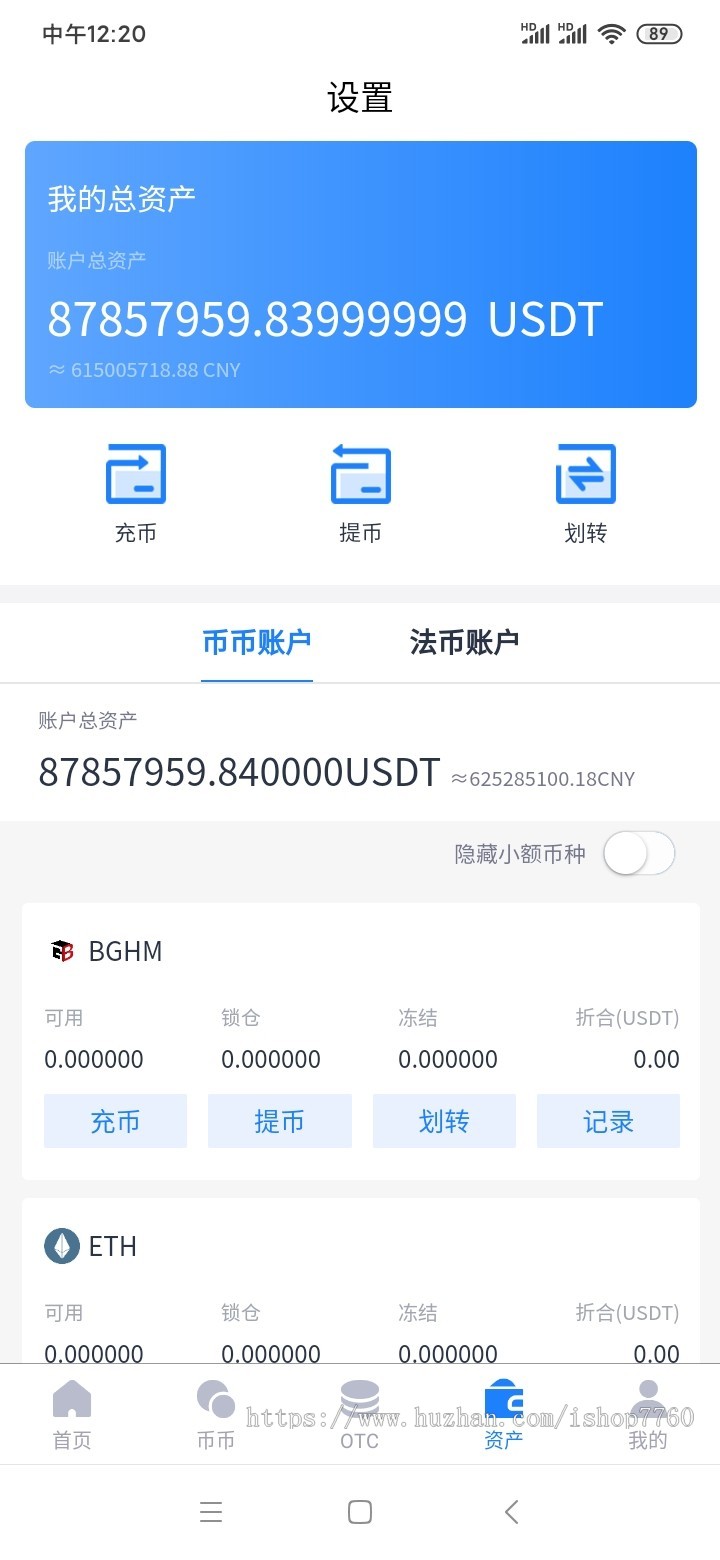Tap the BGHM coin logo
The width and height of the screenshot is (720, 1560).
[62, 951]
